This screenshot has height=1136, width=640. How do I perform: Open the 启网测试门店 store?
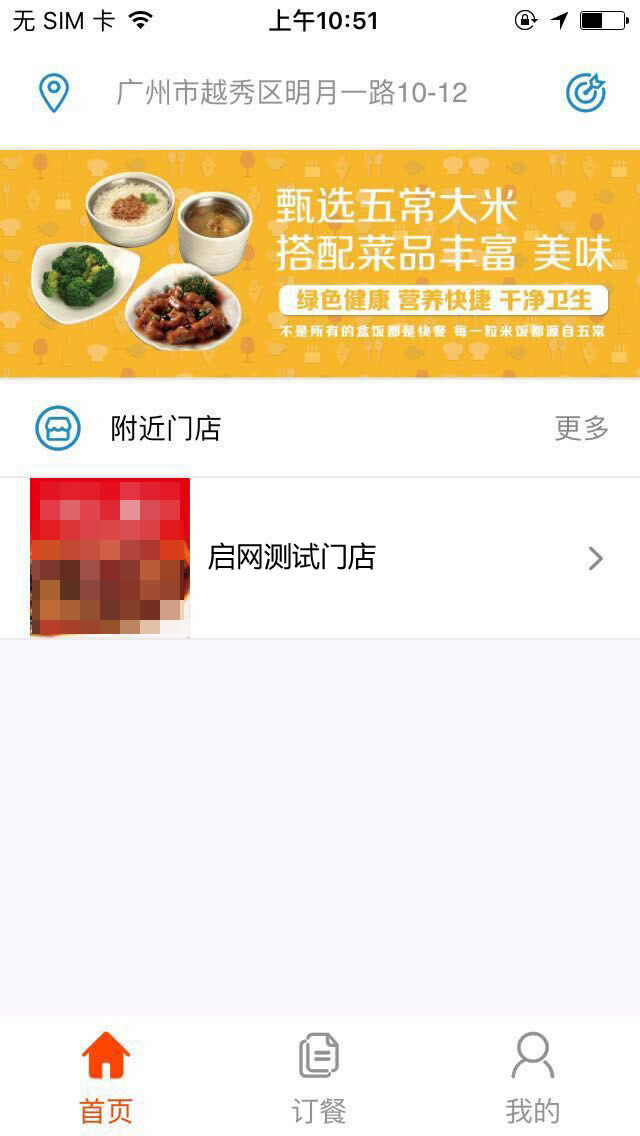coord(320,557)
